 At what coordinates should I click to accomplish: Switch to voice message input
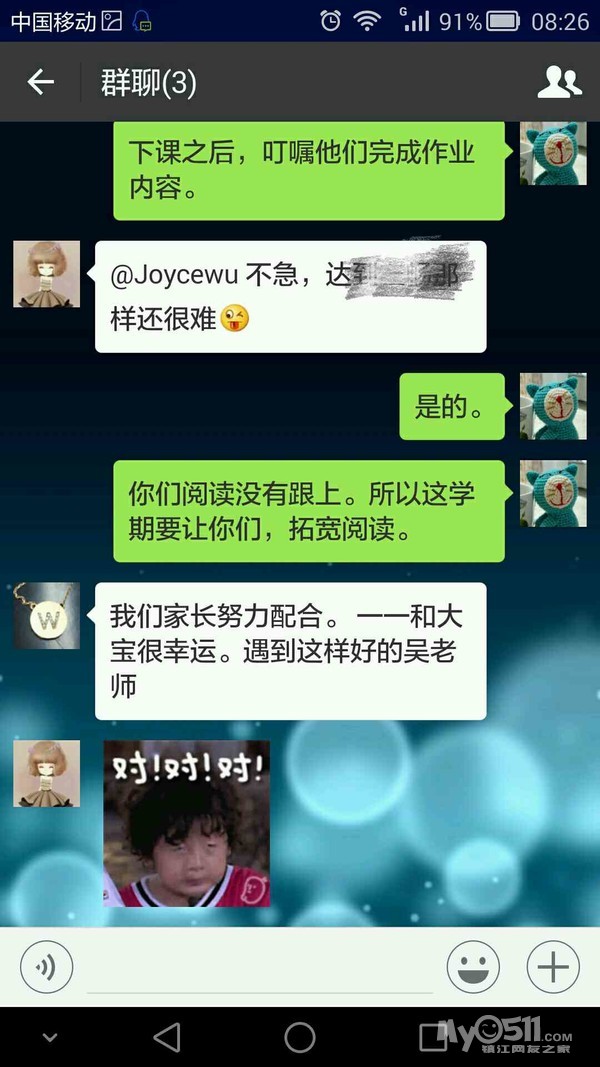pos(46,966)
